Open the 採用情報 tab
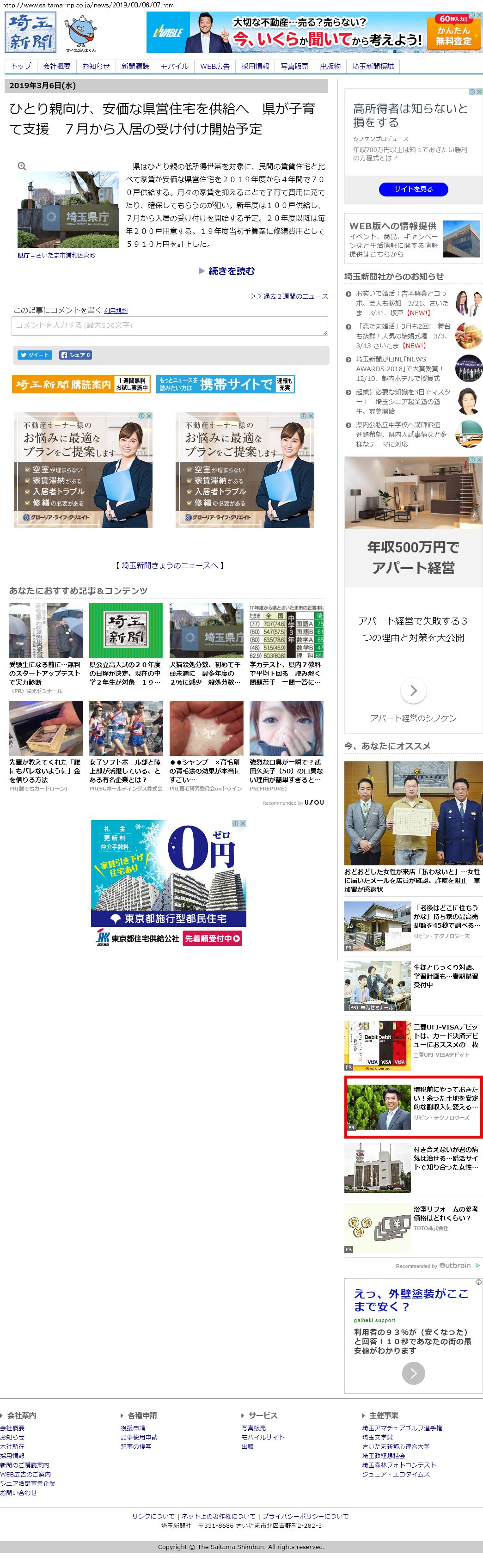Viewport: 483px width, 1568px height. click(x=255, y=67)
